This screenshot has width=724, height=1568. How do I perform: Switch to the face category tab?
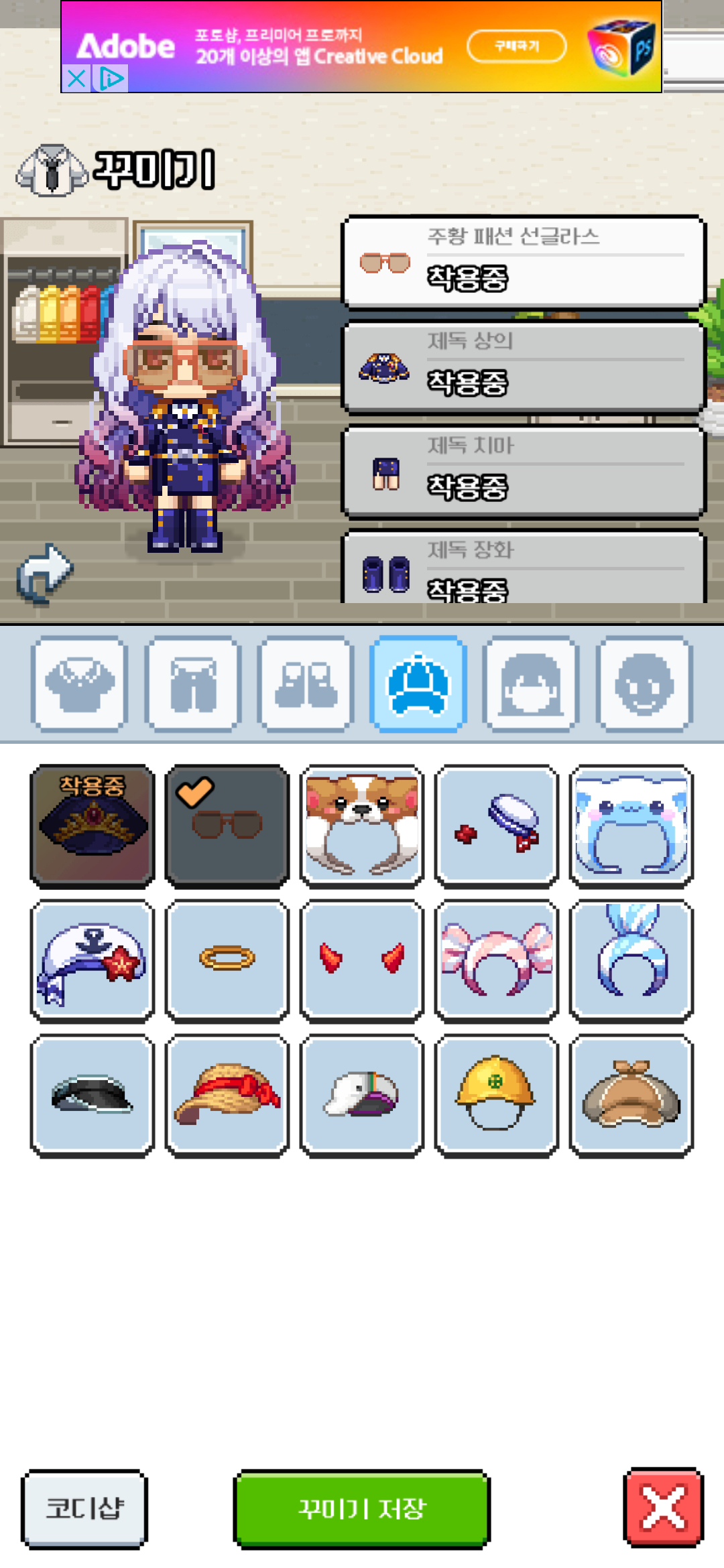[x=645, y=683]
